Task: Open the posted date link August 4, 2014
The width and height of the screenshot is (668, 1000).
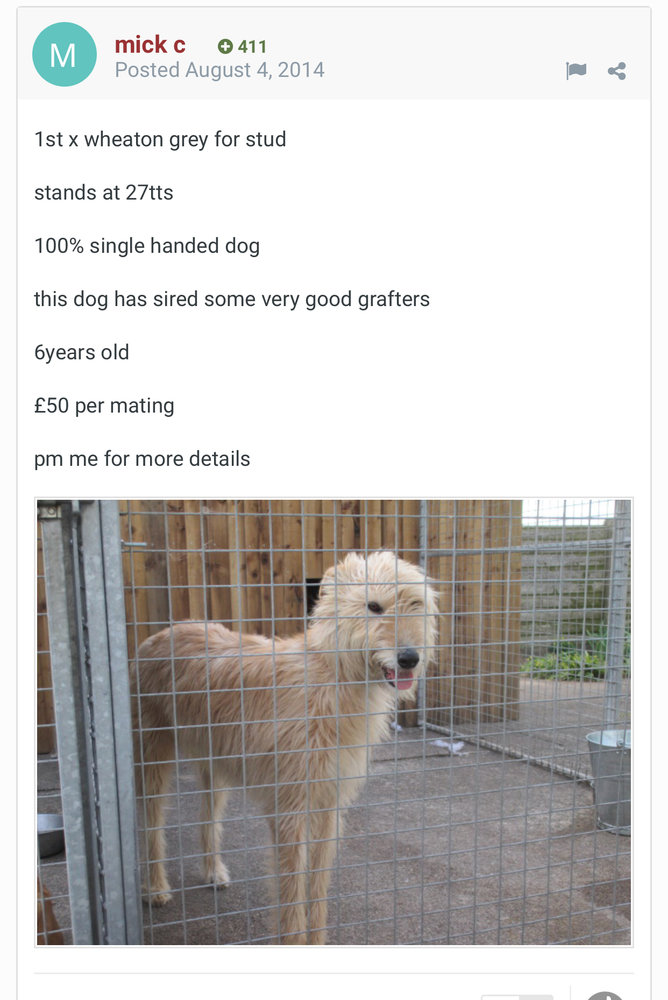Action: point(219,70)
